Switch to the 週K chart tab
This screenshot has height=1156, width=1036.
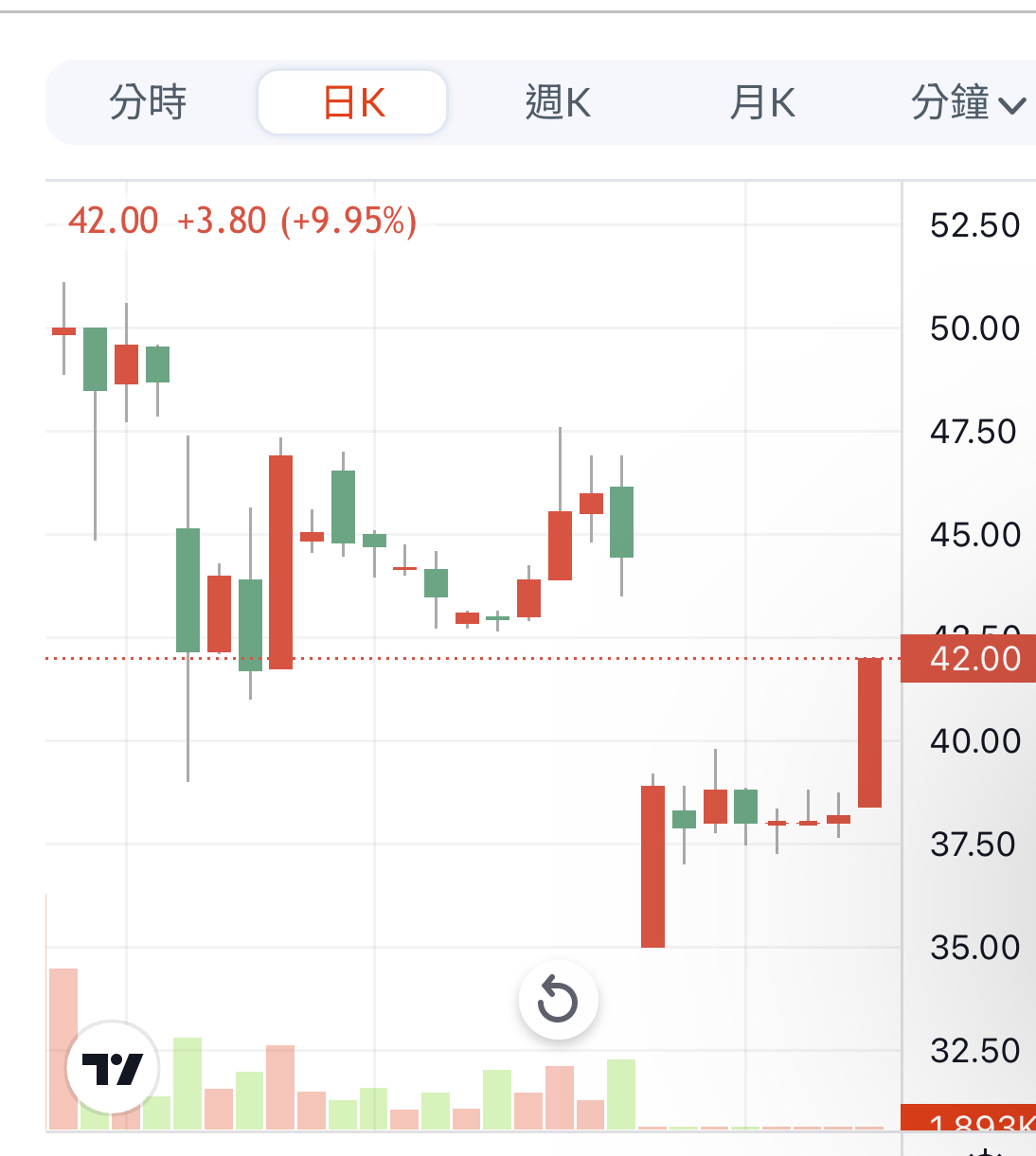pos(558,102)
